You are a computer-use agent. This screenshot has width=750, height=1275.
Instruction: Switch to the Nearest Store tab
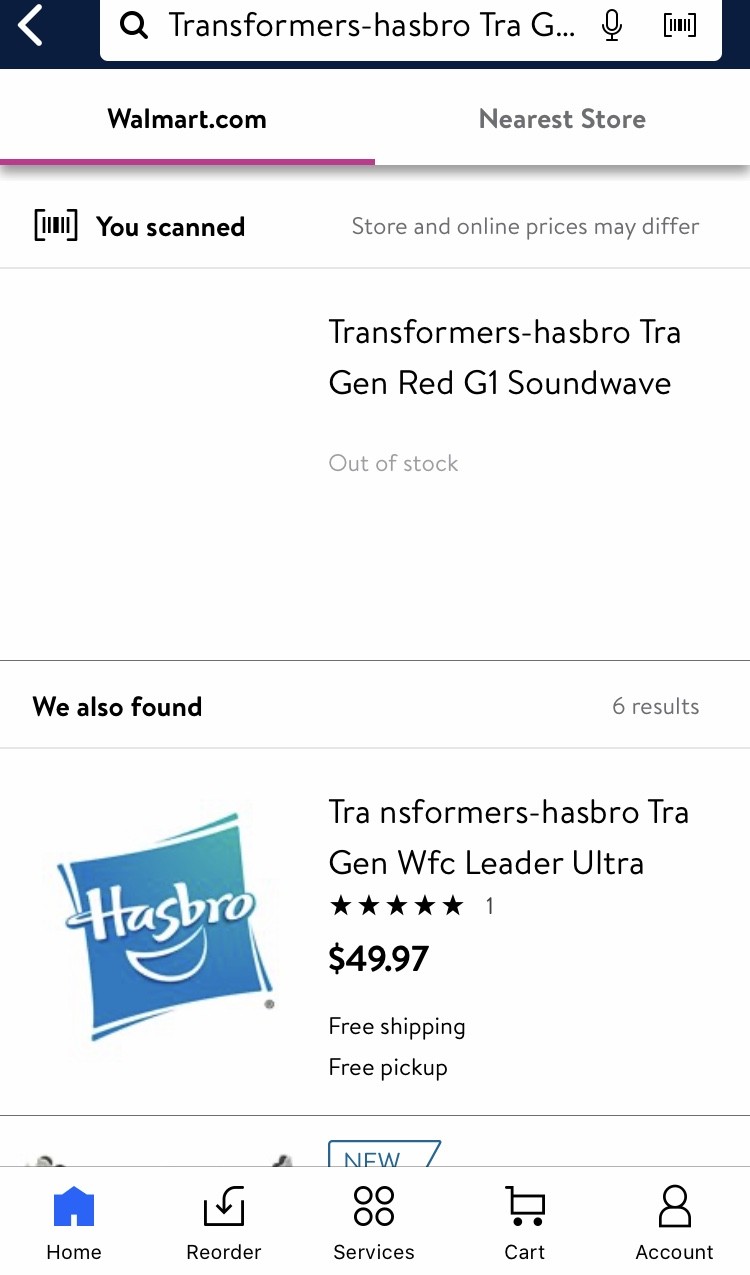[x=562, y=119]
